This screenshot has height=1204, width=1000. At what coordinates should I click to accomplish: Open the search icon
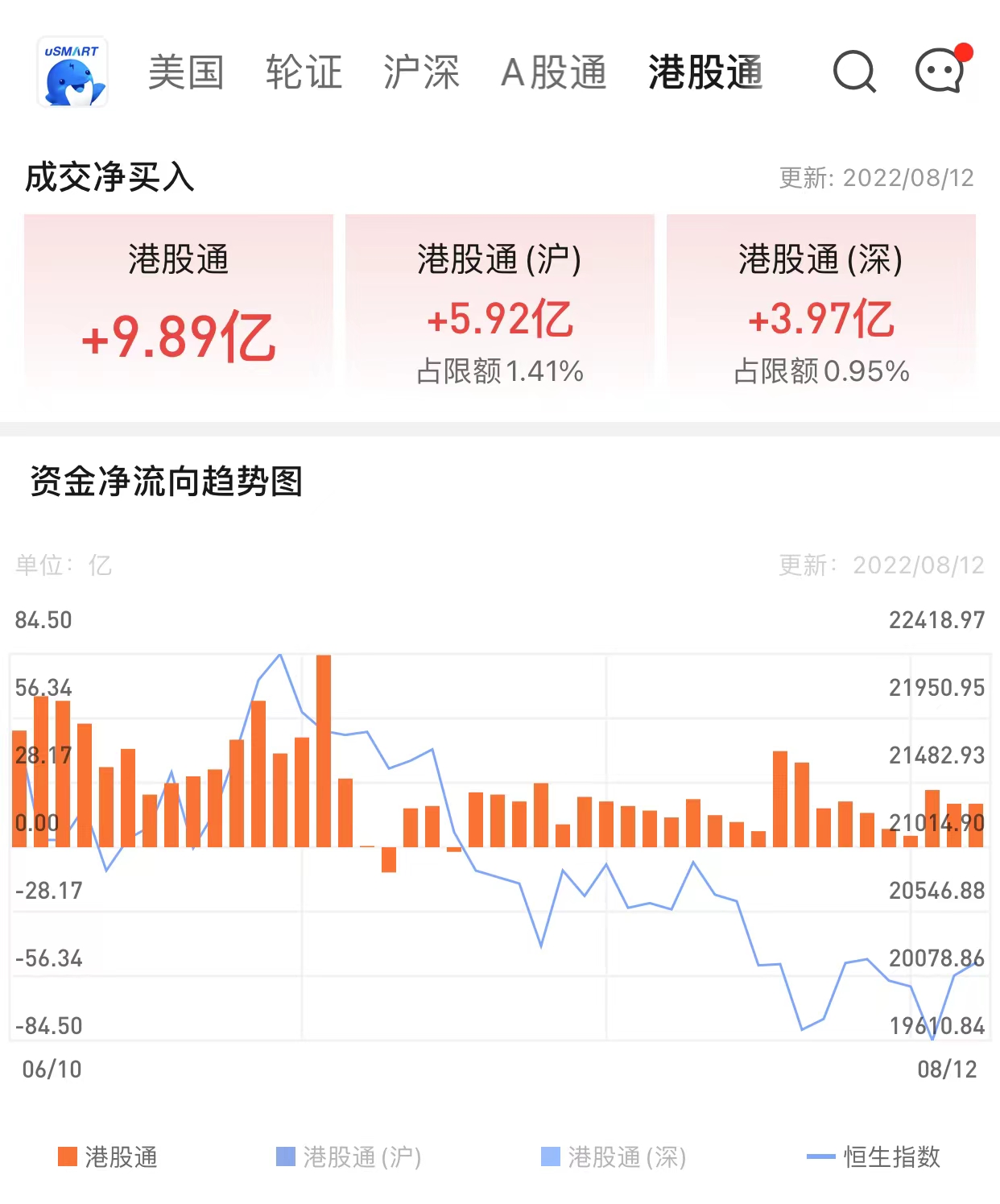(854, 72)
